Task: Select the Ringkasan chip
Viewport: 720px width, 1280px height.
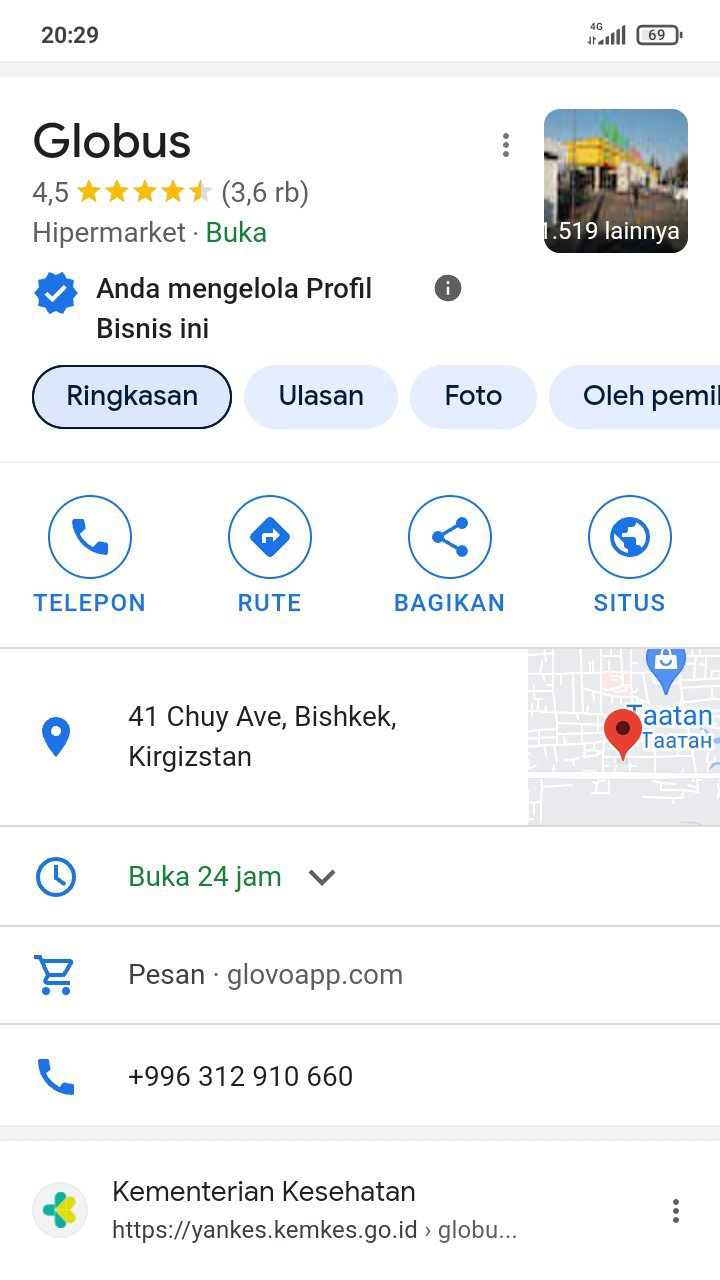Action: pyautogui.click(x=132, y=396)
